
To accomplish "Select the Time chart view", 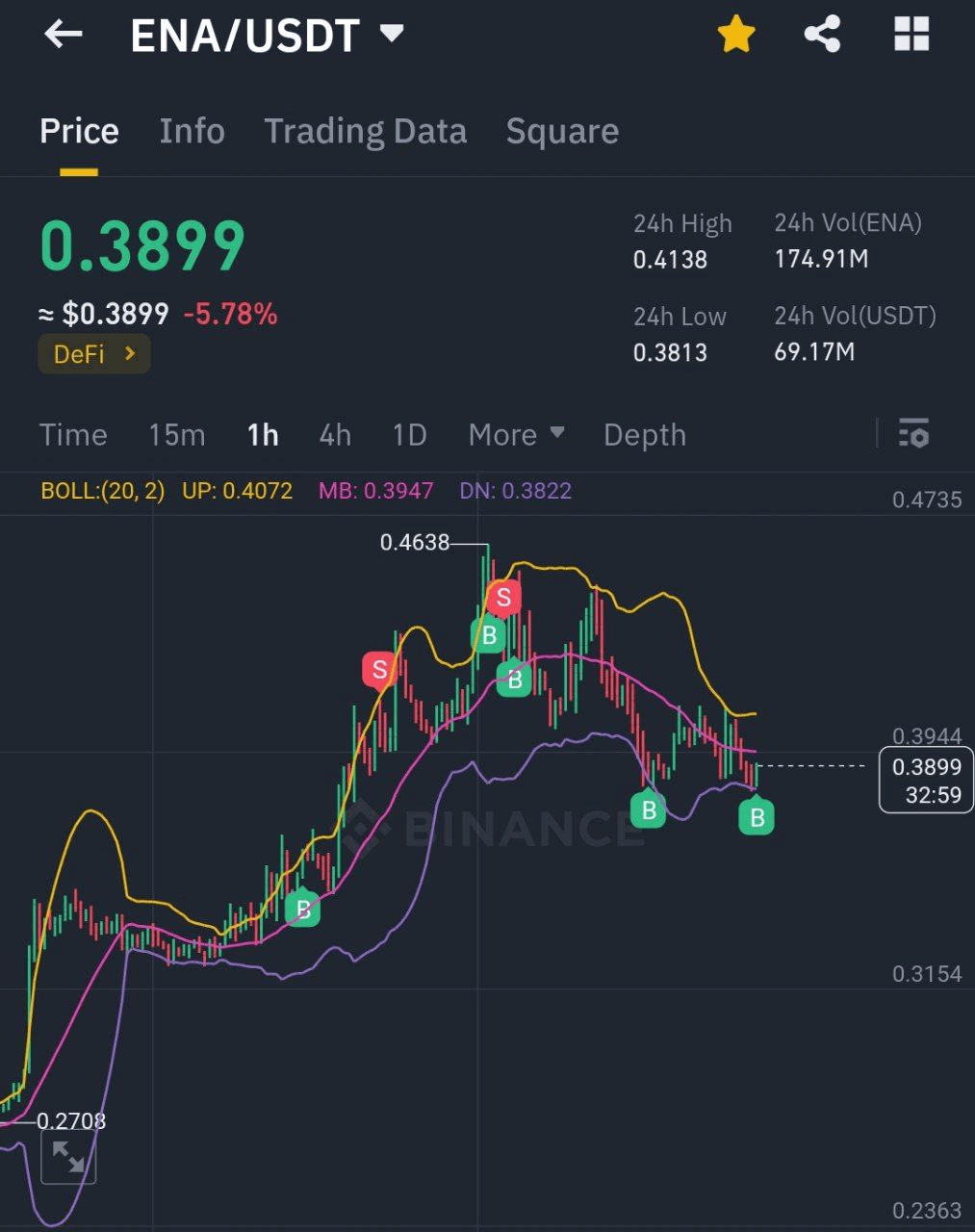I will (73, 435).
